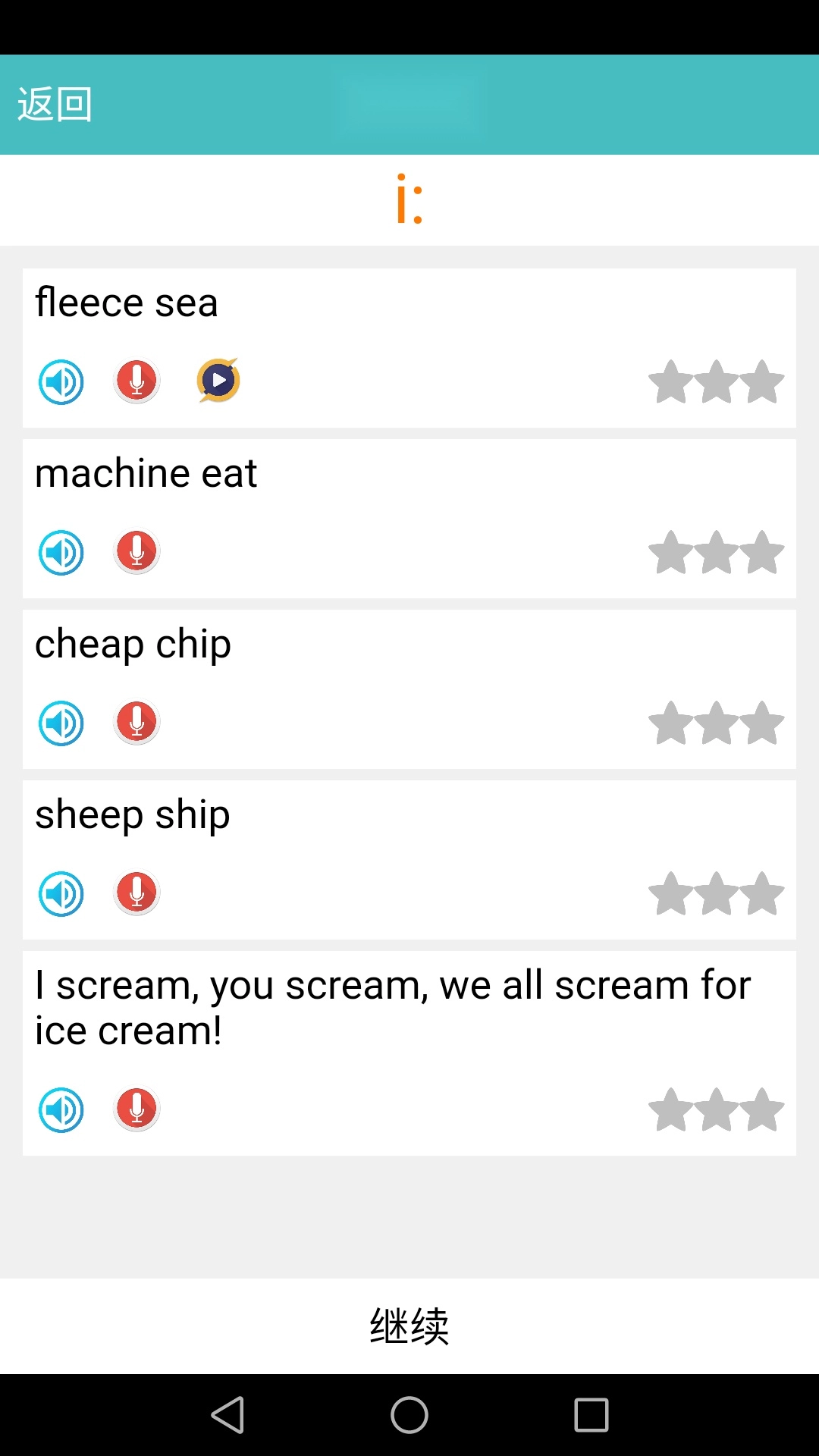This screenshot has width=819, height=1456.
Task: Listen to "machine eat" pronunciation
Action: pos(61,552)
